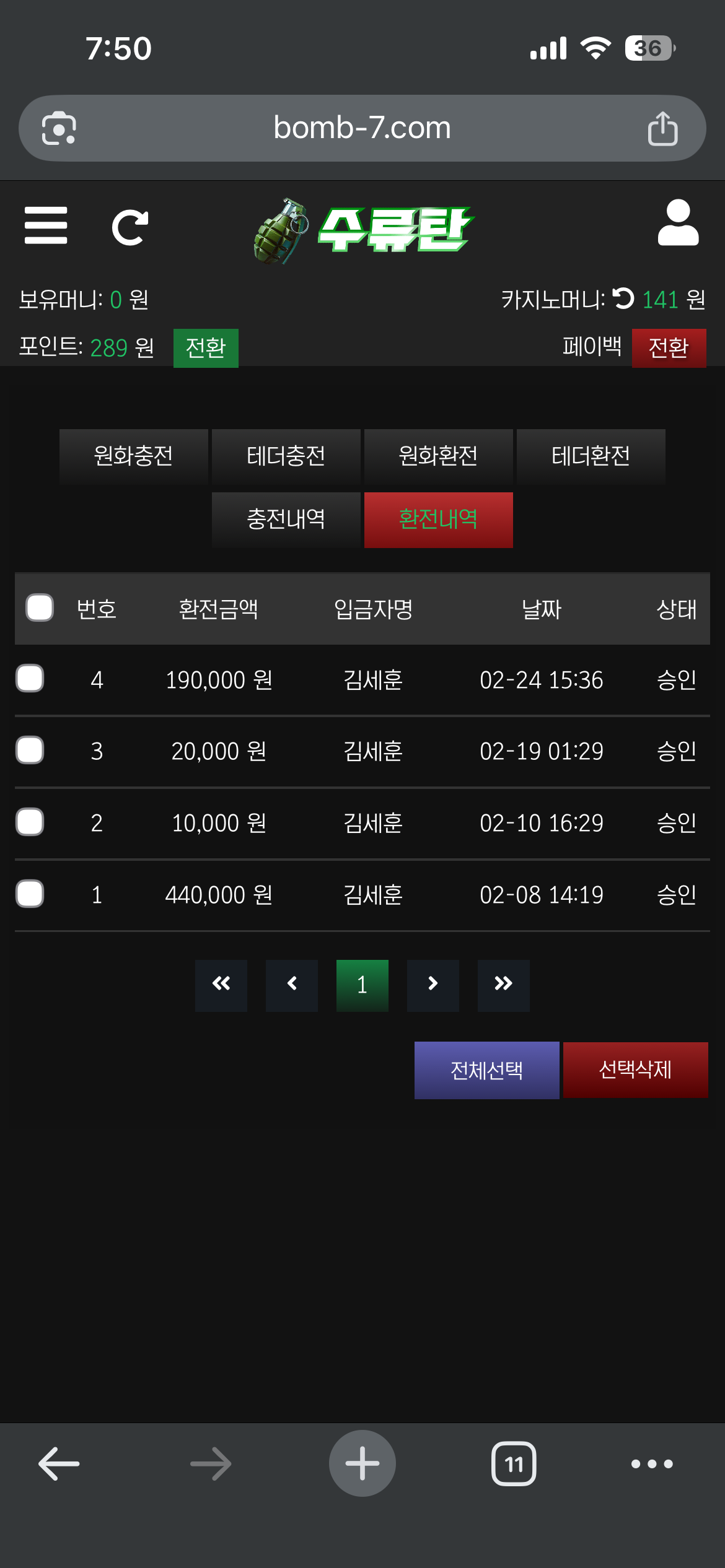Switch to the 원화충전 tab
The image size is (725, 1568).
pyautogui.click(x=133, y=456)
